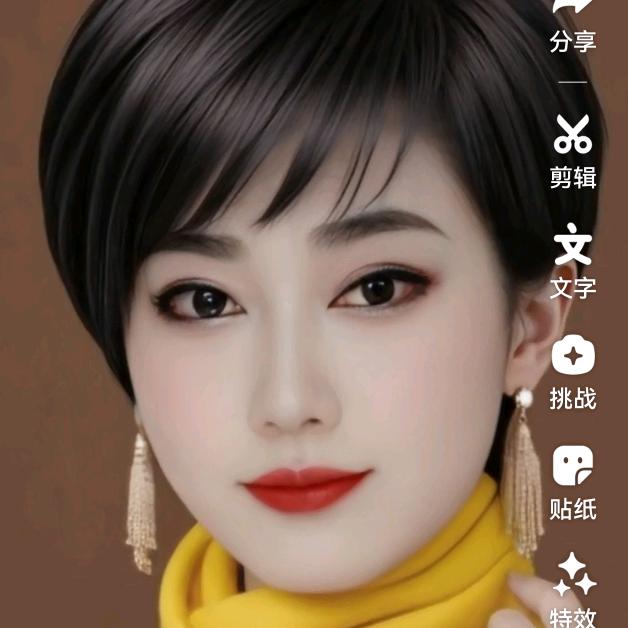
Task: Open the 特效 effects tool
Action: point(575,590)
